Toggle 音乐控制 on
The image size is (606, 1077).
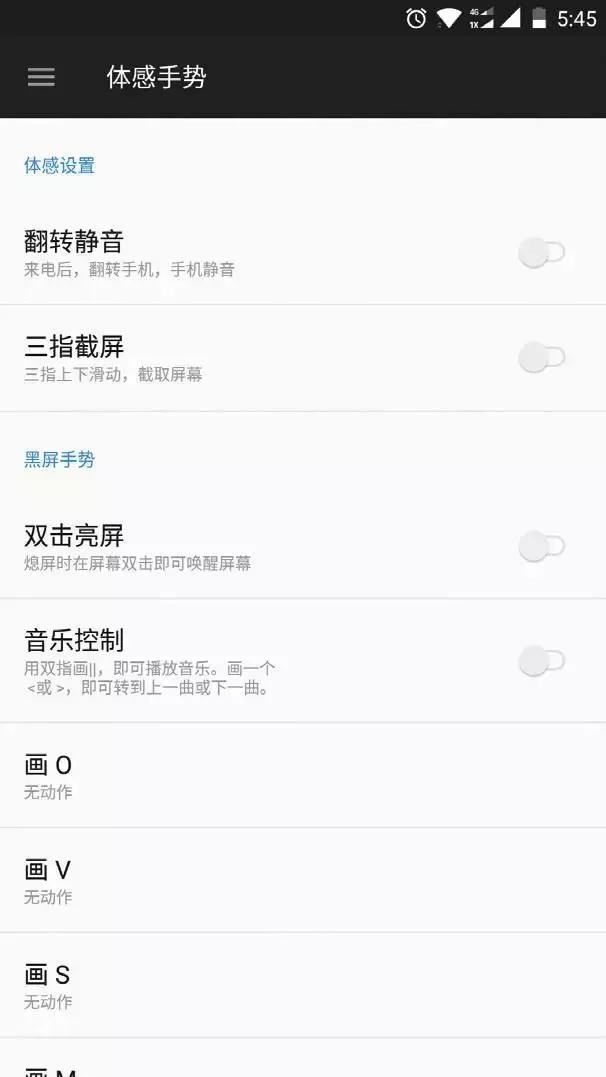point(541,660)
